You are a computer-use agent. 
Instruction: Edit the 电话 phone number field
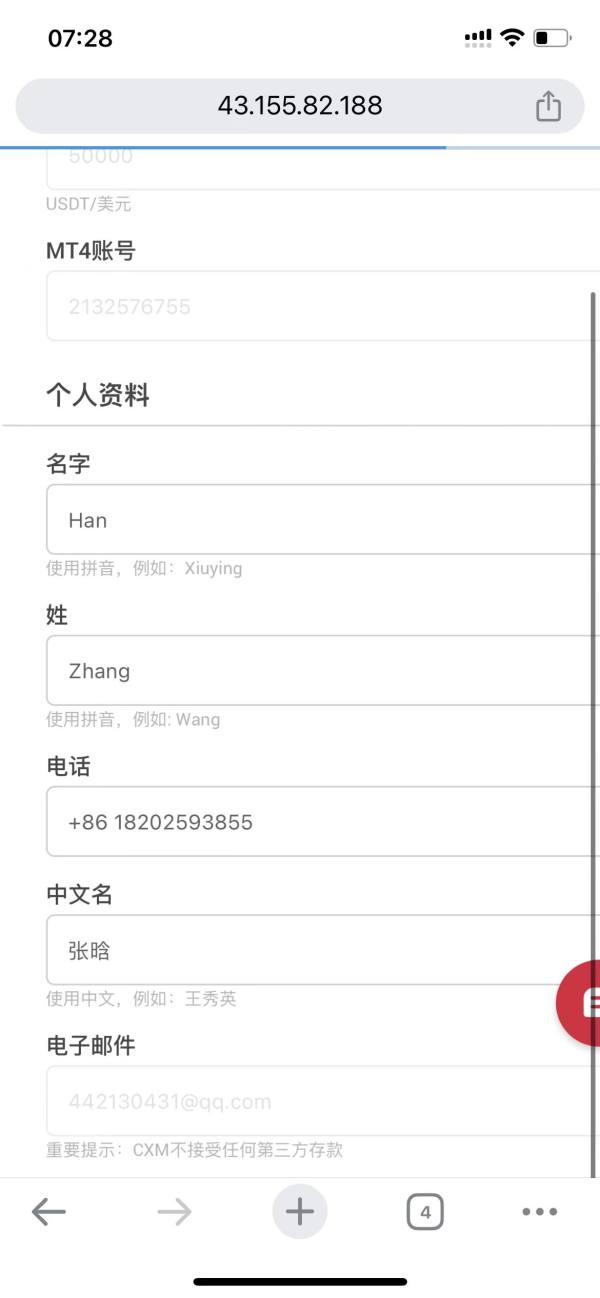323,822
